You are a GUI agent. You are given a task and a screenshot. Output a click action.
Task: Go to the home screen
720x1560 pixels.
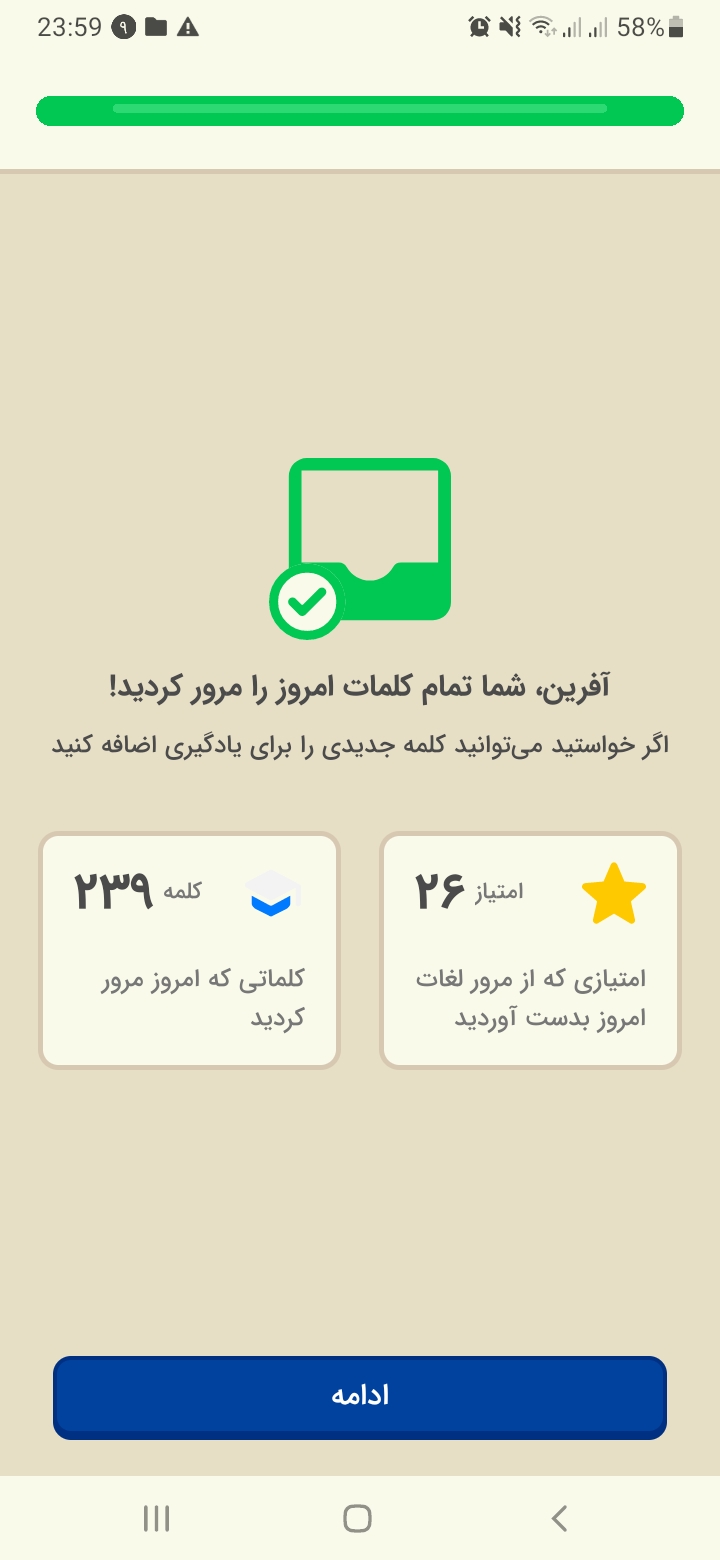357,1518
